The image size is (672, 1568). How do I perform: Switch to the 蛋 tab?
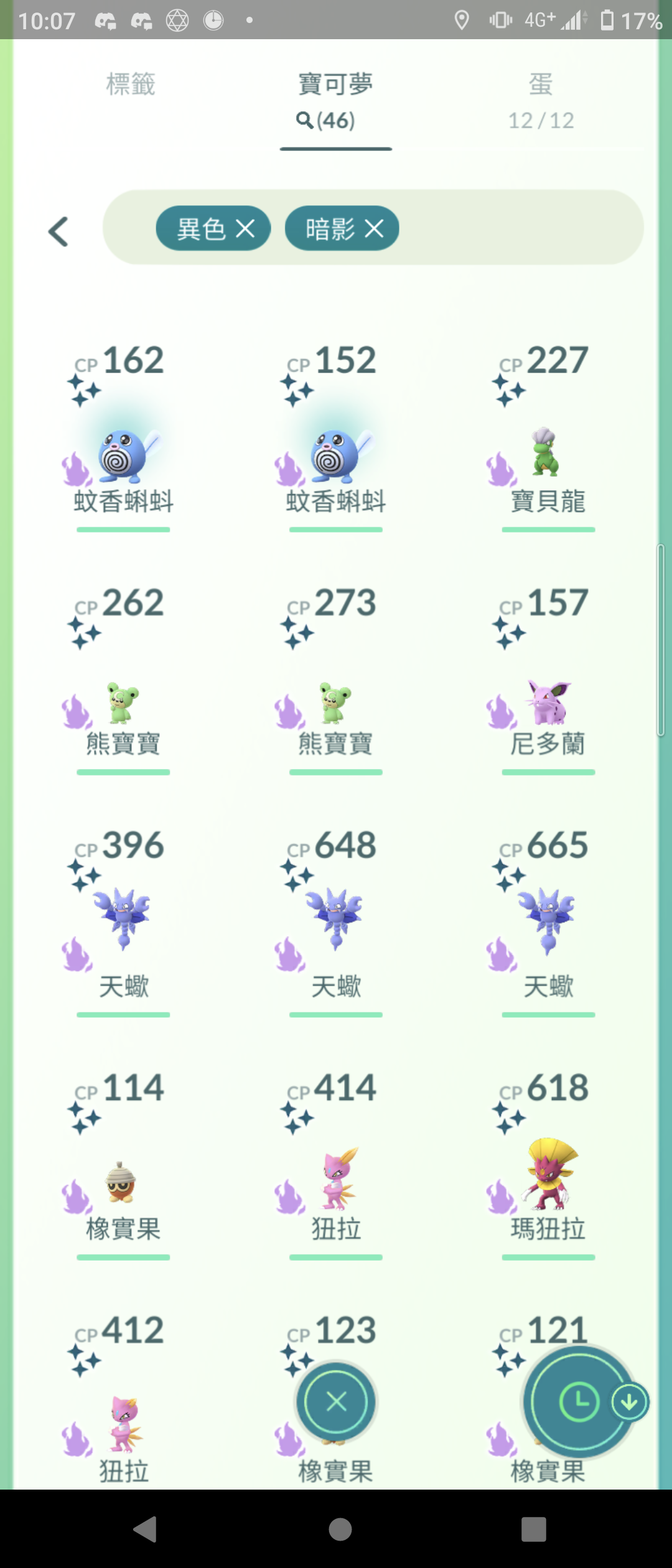(x=541, y=100)
